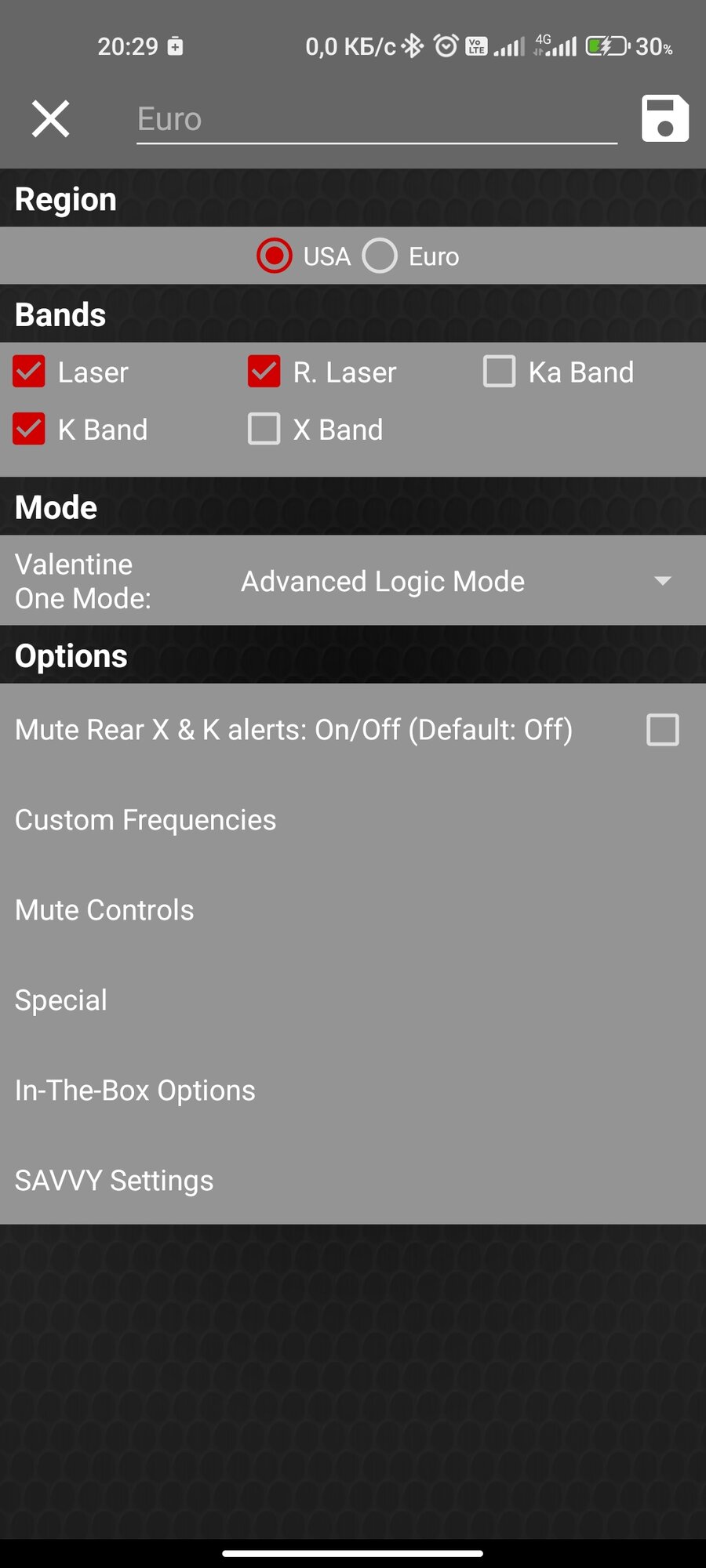Expand the Valentine One Mode dropdown
706x1568 pixels.
click(x=455, y=581)
